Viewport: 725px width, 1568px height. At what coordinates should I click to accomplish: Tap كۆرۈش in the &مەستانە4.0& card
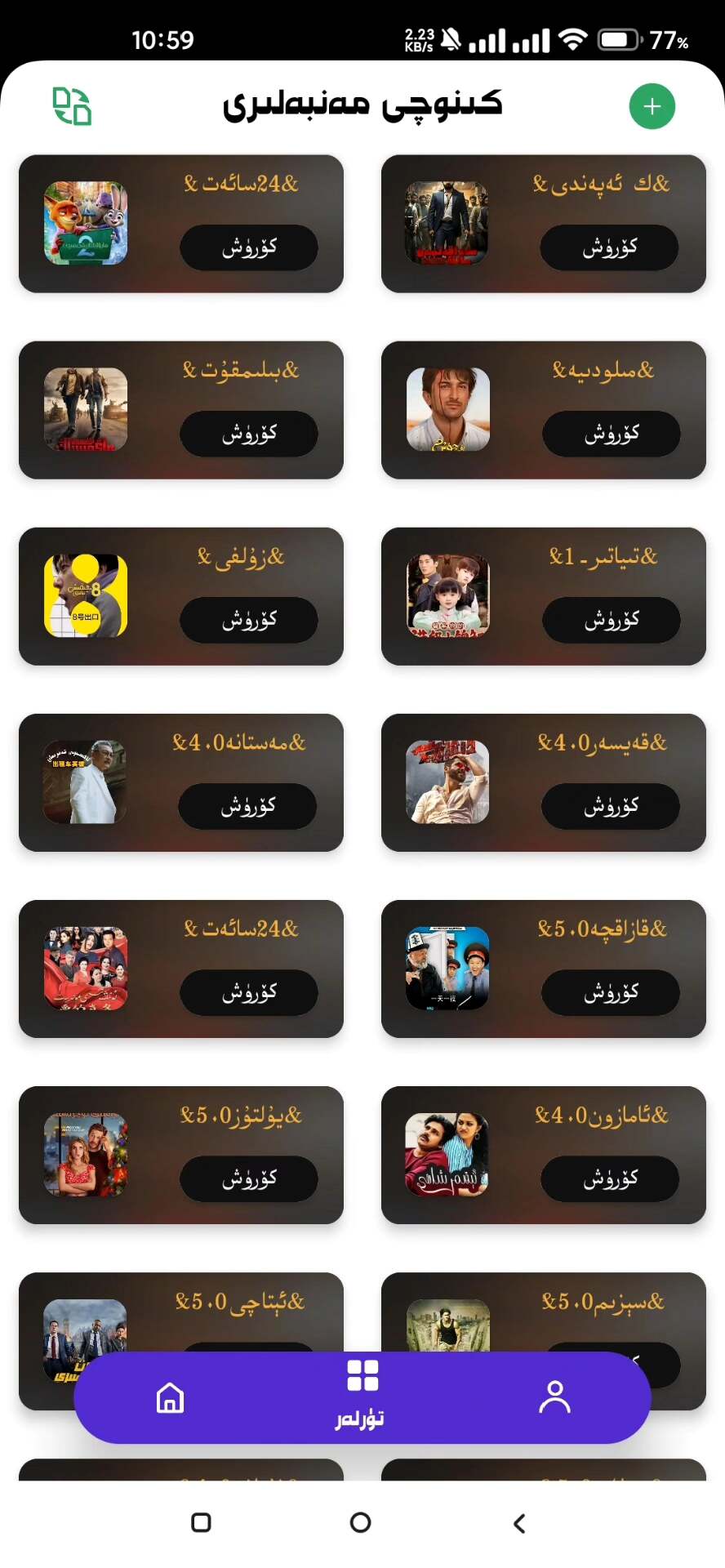(247, 806)
